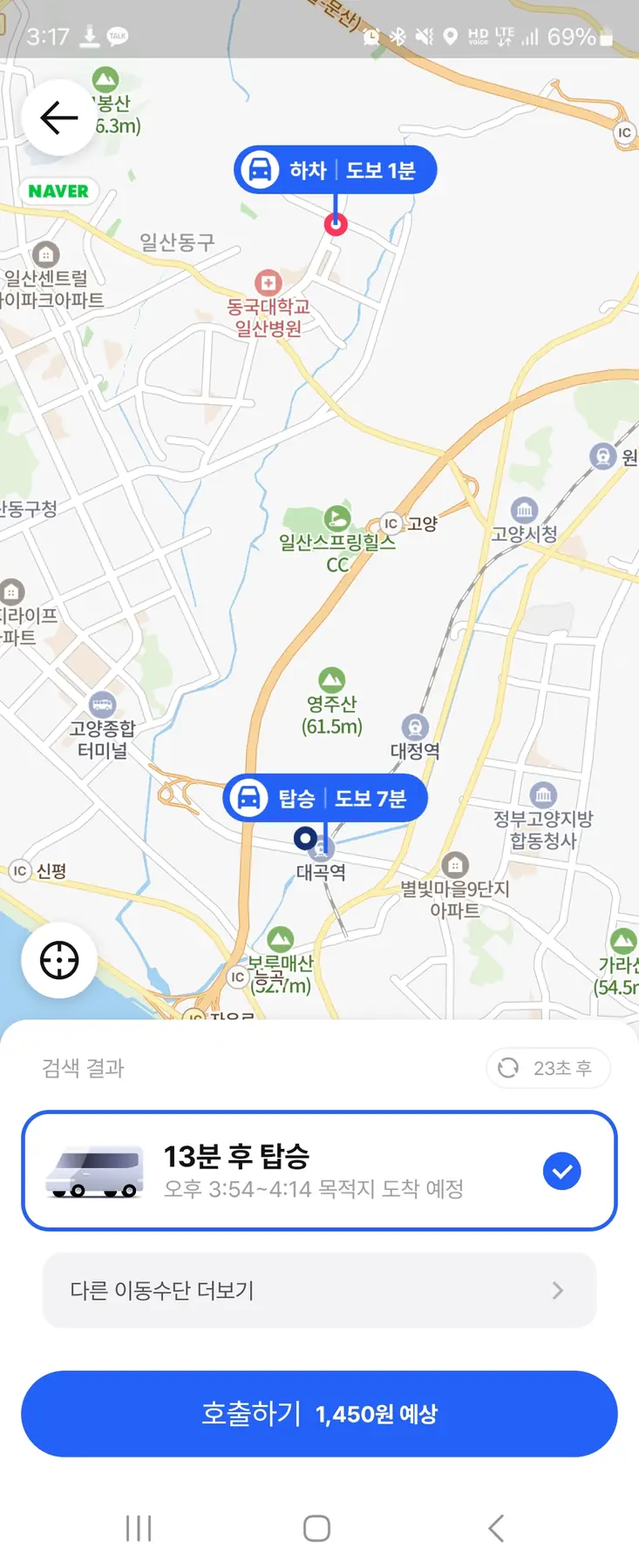639x1568 pixels.
Task: Open the red 하차 dropoff pin details
Action: pos(336,224)
